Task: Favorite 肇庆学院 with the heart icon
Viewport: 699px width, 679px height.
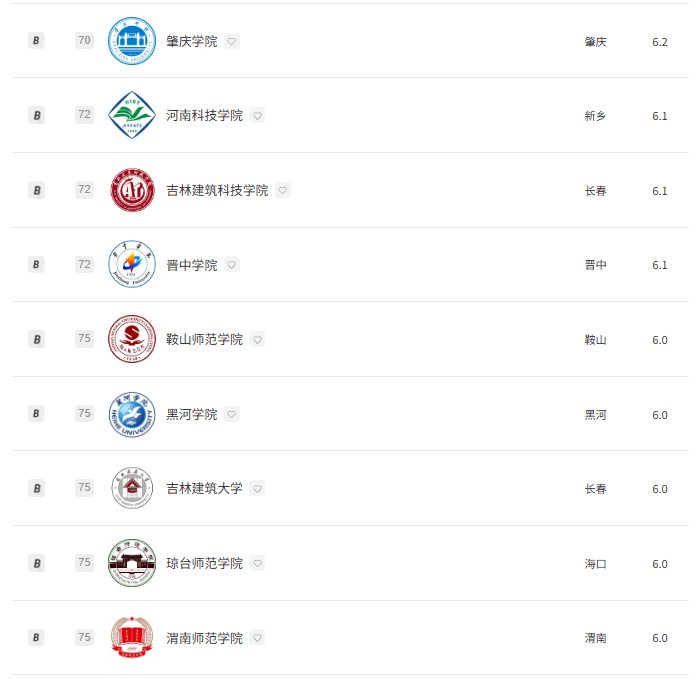Action: tap(232, 41)
